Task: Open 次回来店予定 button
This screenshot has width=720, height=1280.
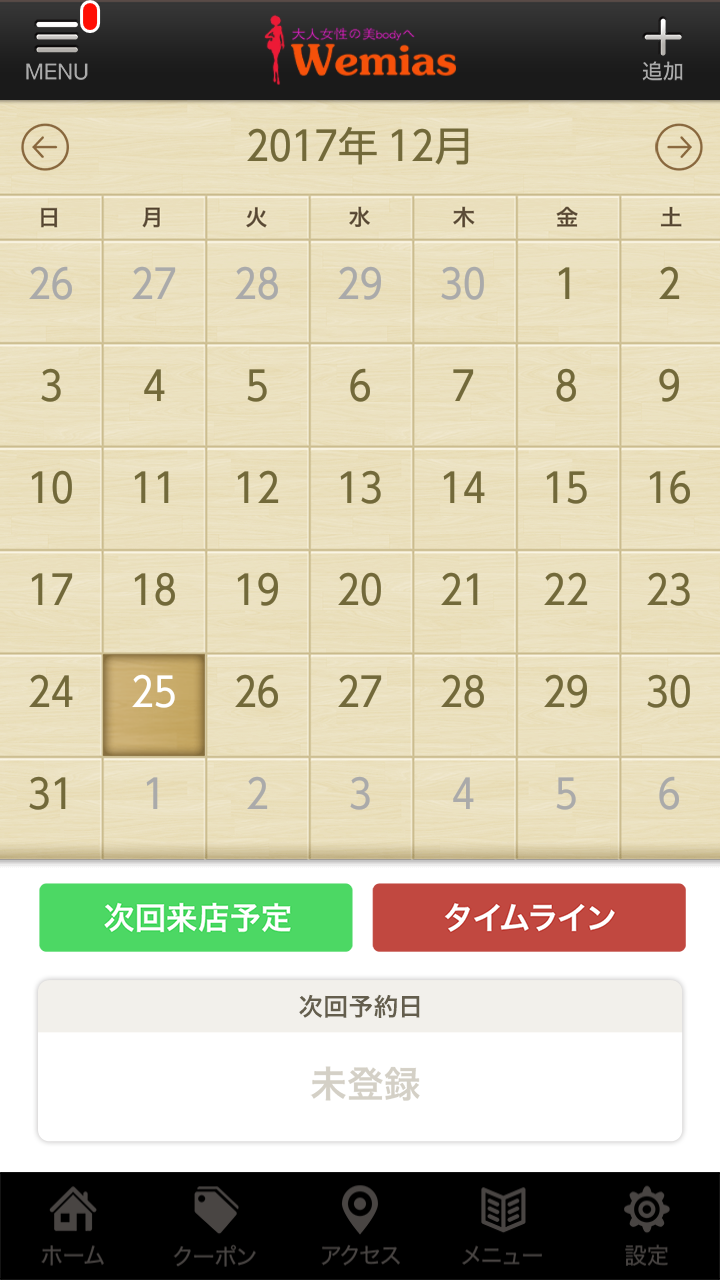Action: pos(196,917)
